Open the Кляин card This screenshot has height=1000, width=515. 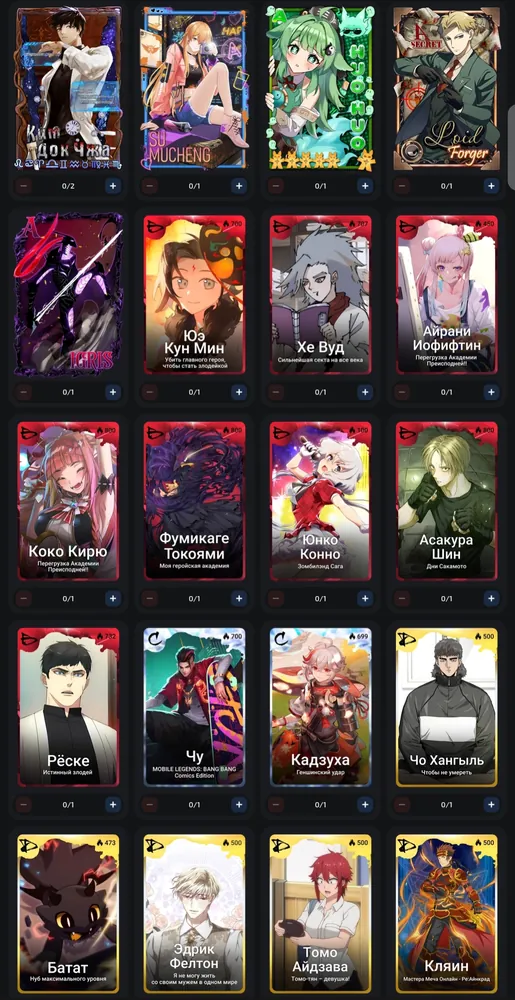[x=447, y=913]
